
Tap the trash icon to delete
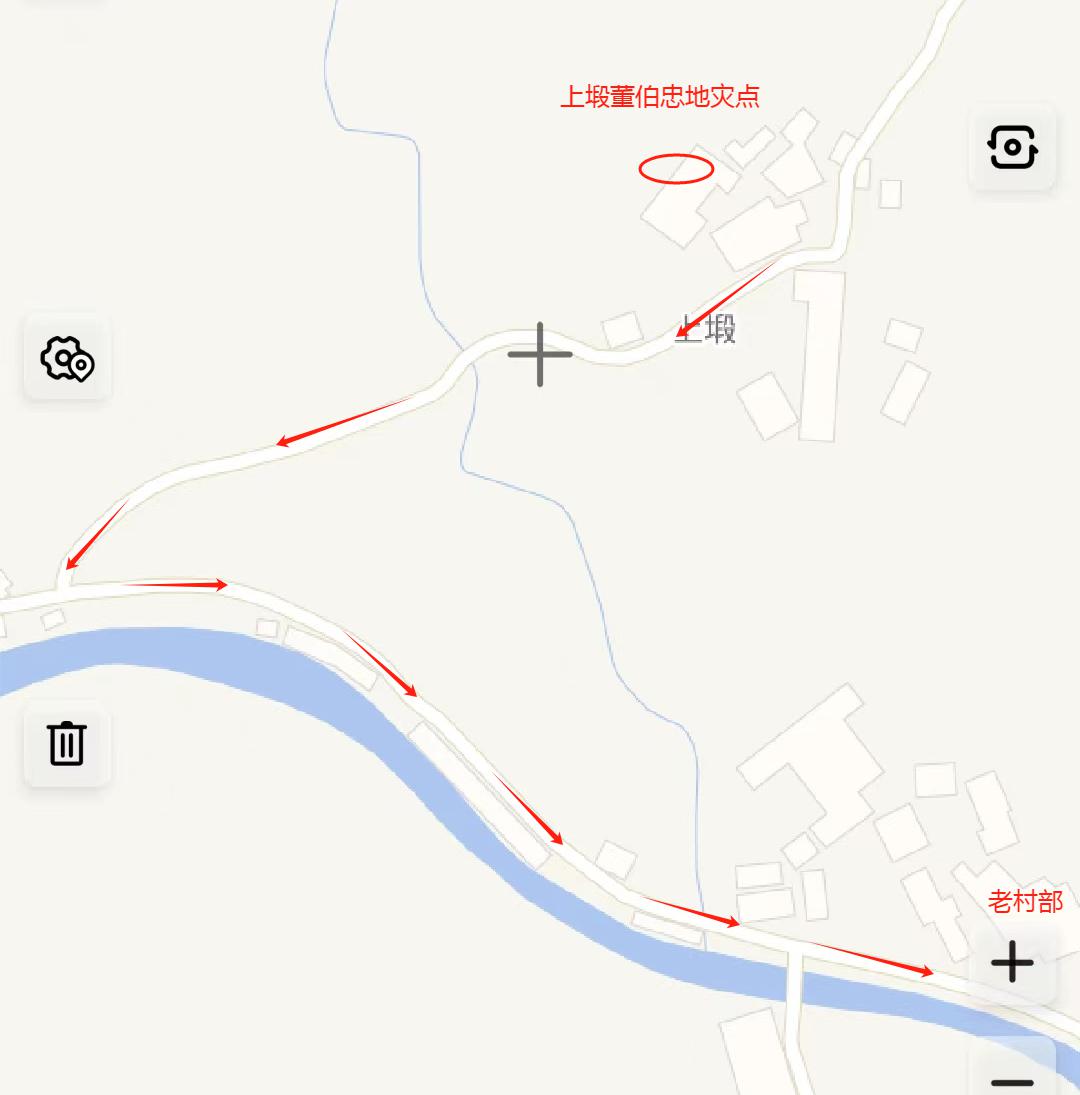coord(67,743)
